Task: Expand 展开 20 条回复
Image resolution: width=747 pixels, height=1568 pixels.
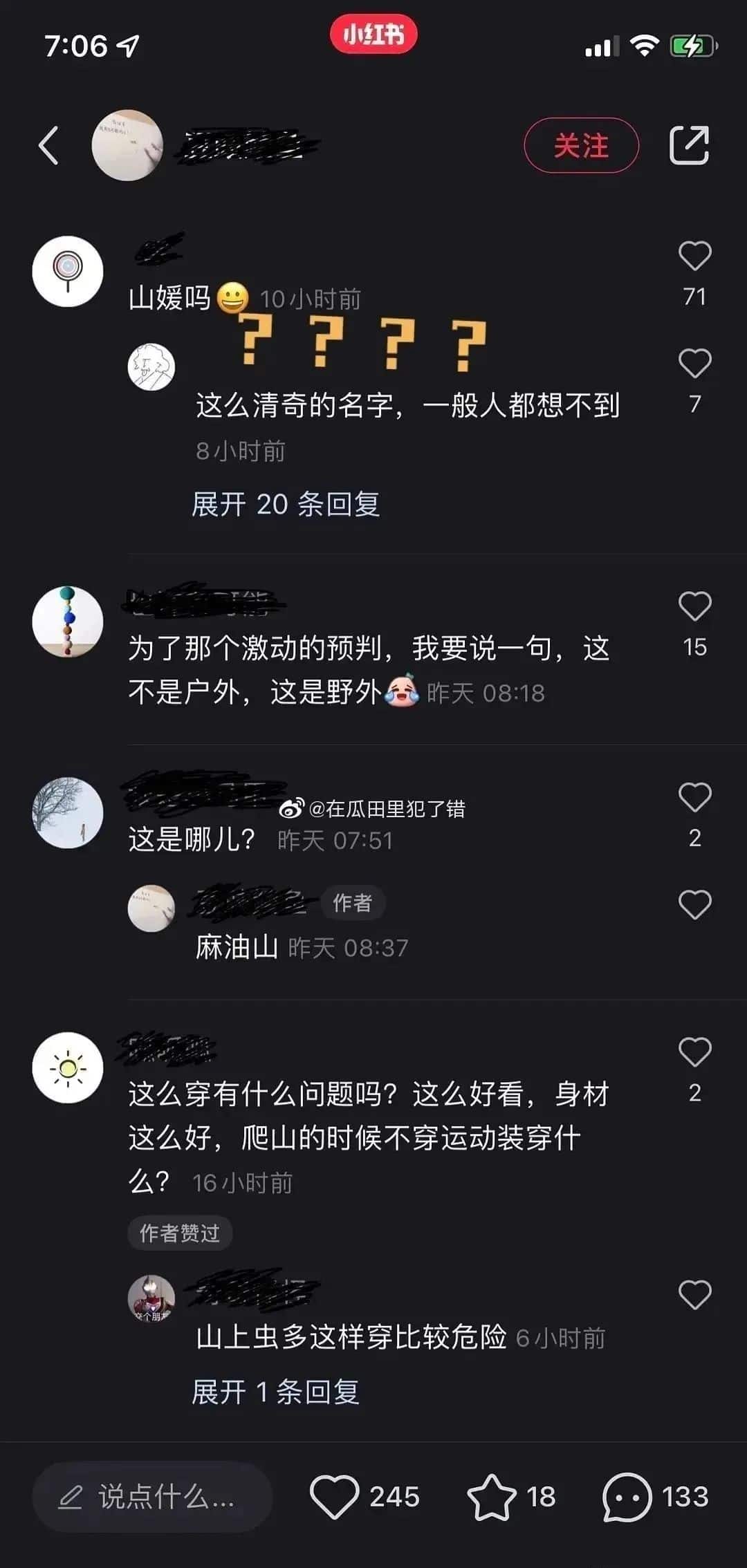Action: tap(286, 504)
